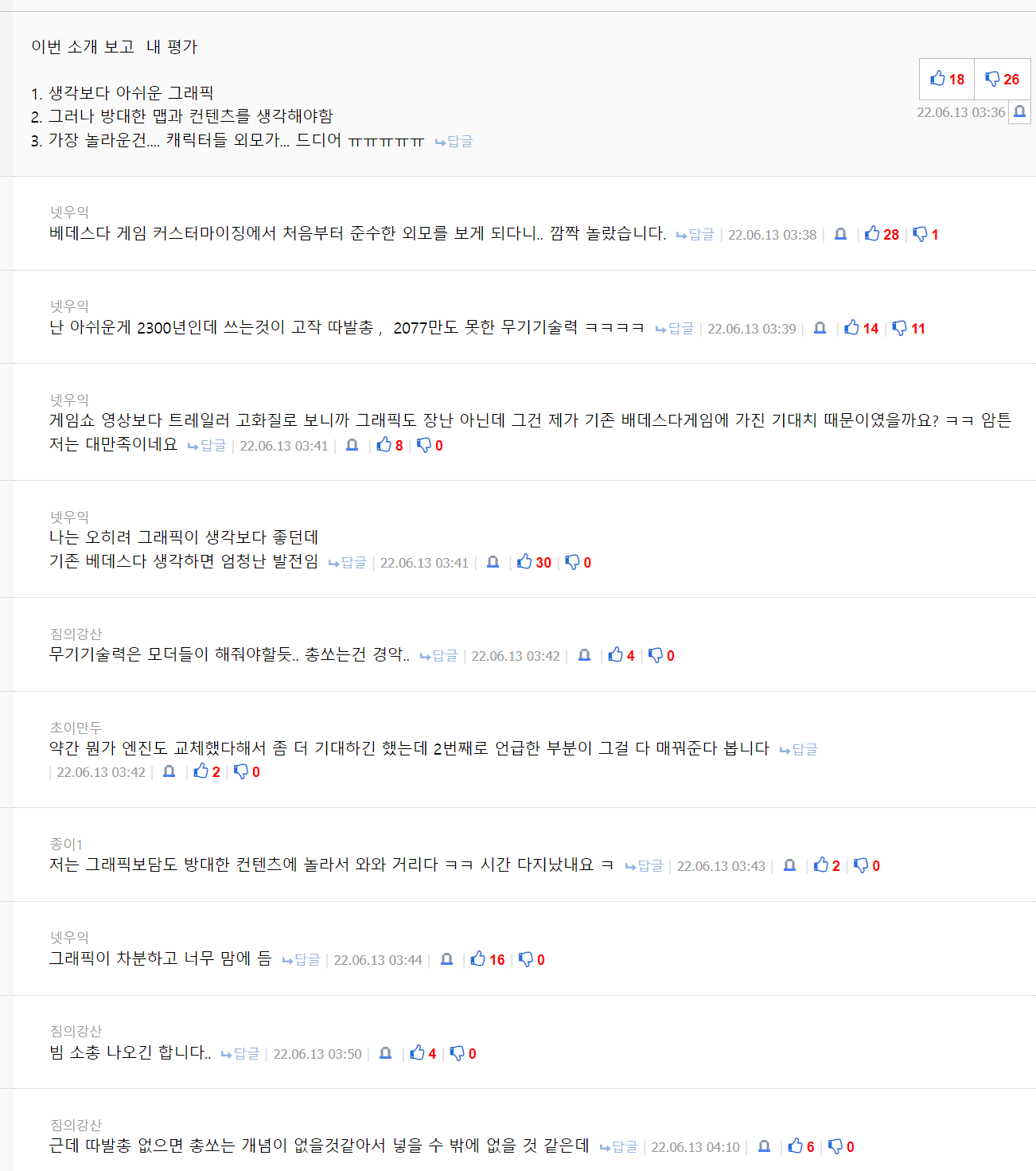
Task: Upvote the main post with 18 likes
Action: point(947,79)
